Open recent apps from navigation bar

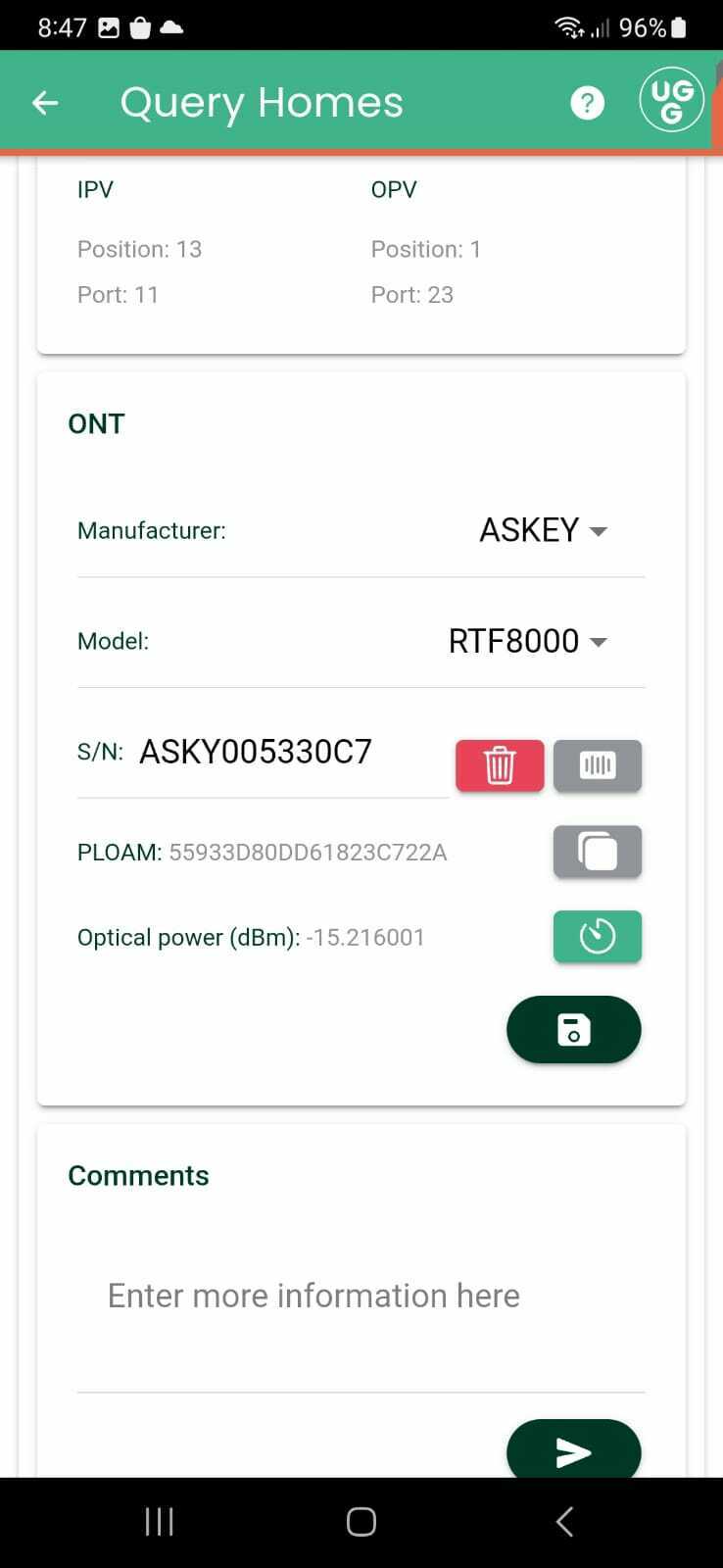click(x=159, y=1521)
